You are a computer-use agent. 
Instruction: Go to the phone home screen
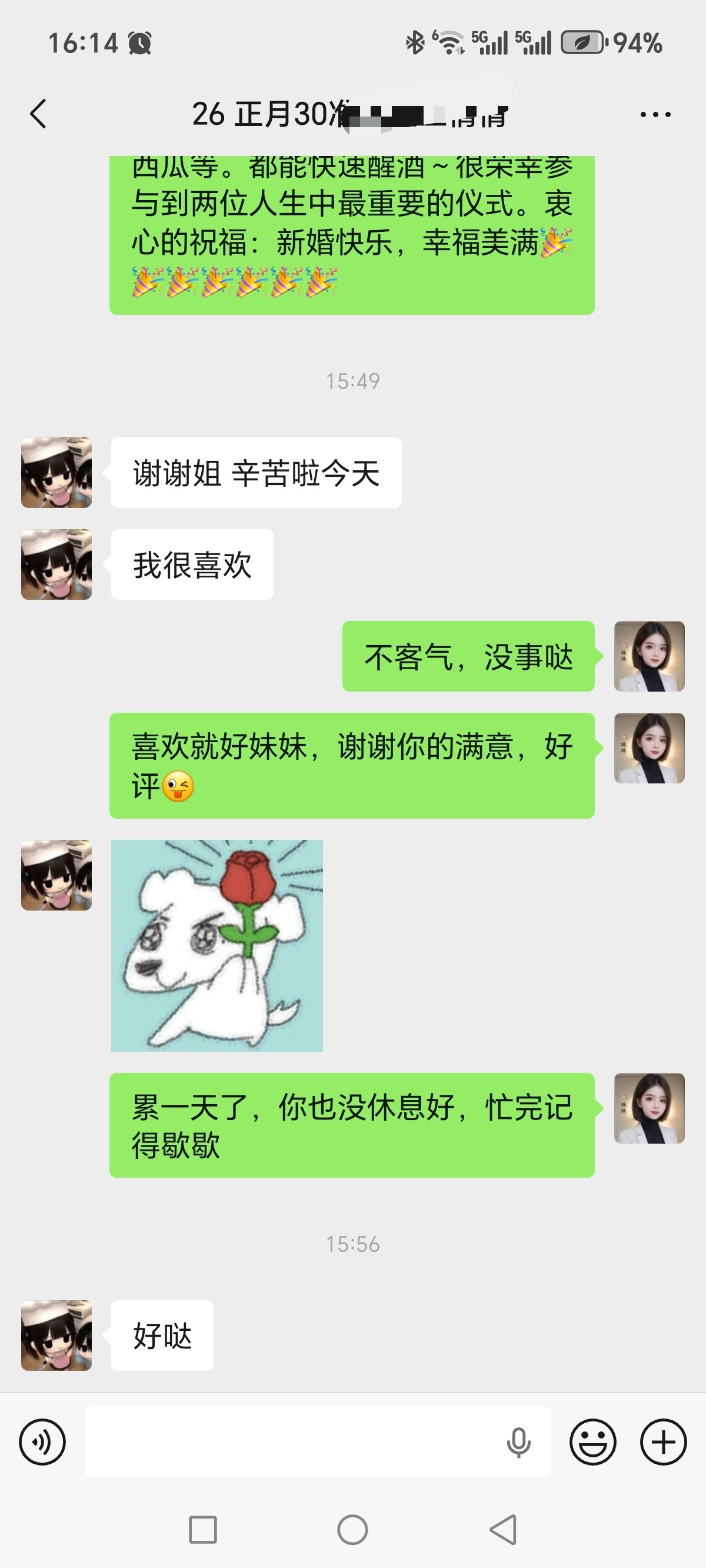coord(352,1529)
